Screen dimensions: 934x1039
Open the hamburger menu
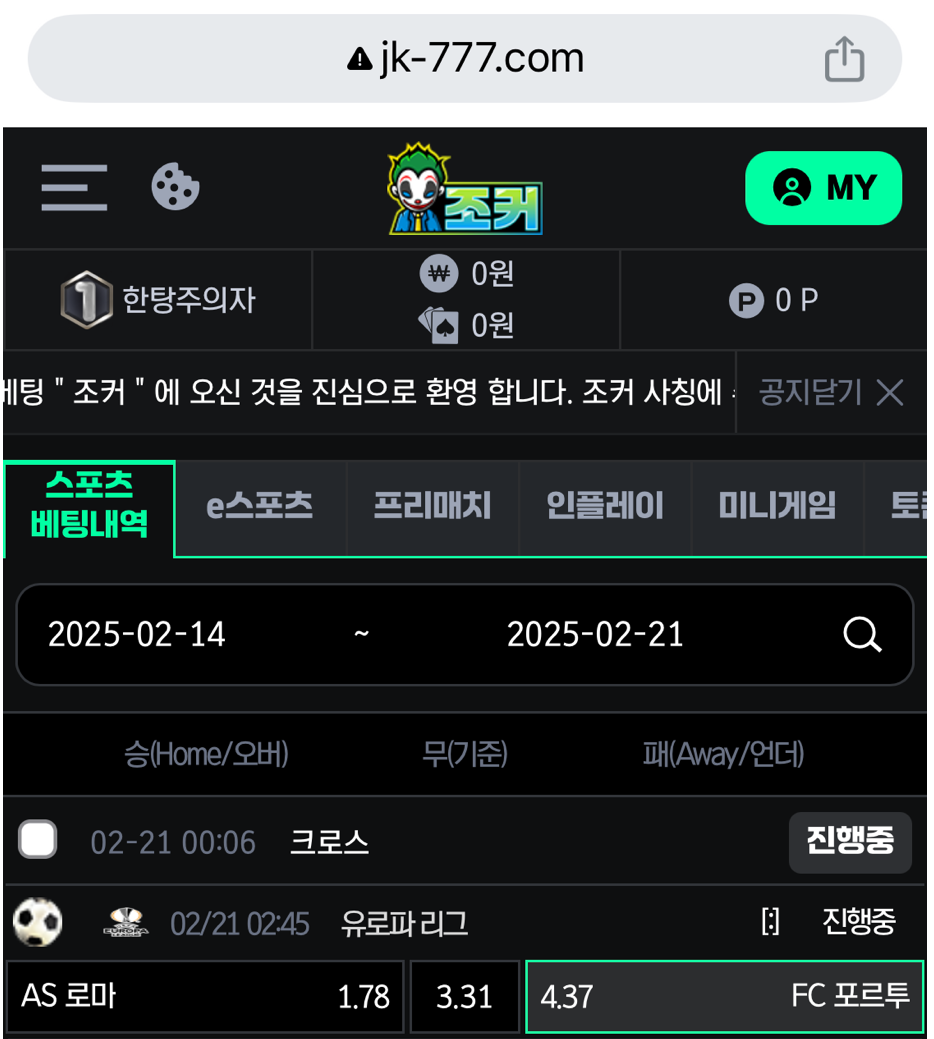74,187
